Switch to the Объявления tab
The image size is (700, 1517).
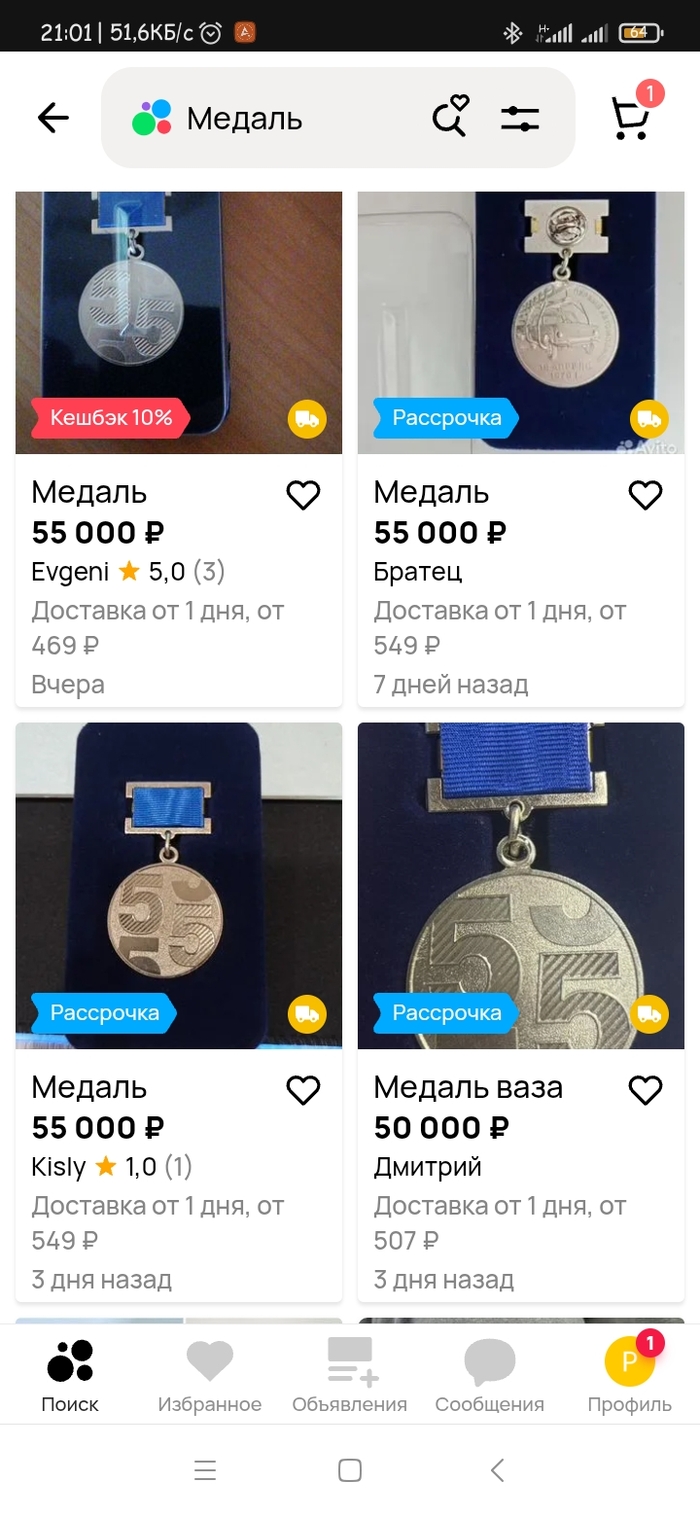tap(349, 1376)
